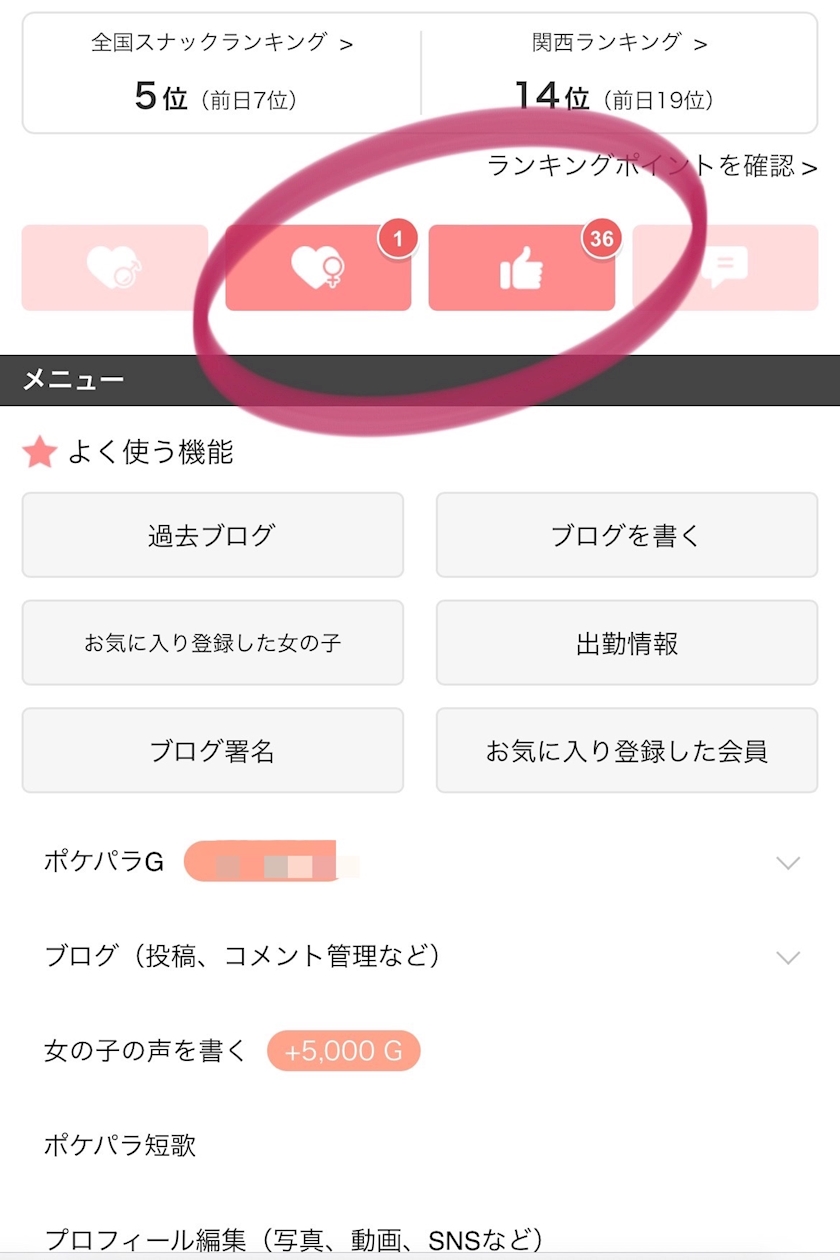
Task: Open お気に入り登録した会員
Action: coord(627,751)
